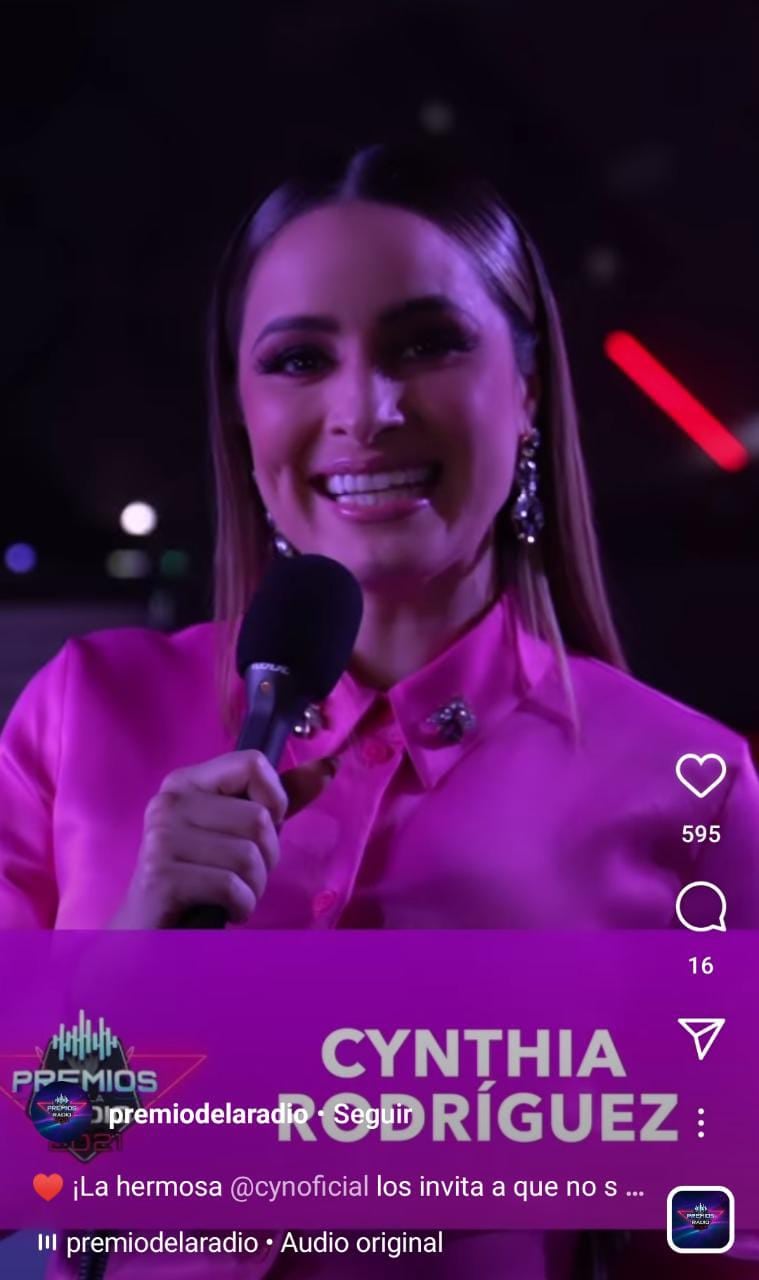View likers by tapping the 595 count
Image resolution: width=759 pixels, height=1280 pixels.
703,832
